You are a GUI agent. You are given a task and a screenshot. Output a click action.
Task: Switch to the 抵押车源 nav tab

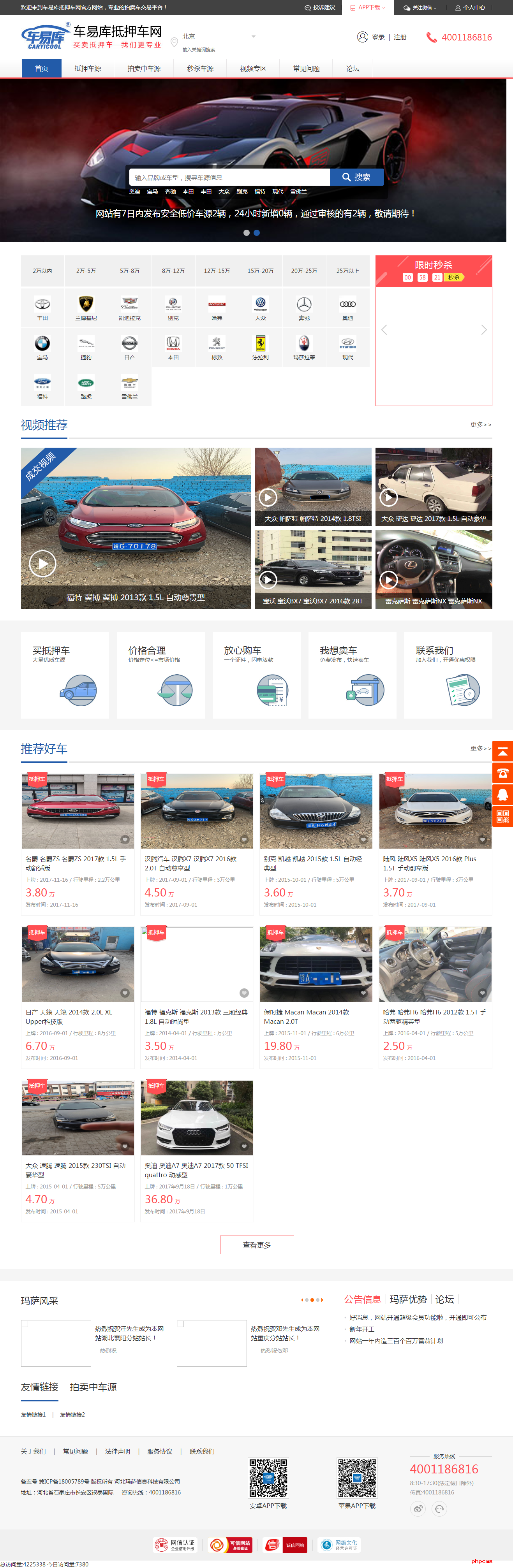[88, 69]
